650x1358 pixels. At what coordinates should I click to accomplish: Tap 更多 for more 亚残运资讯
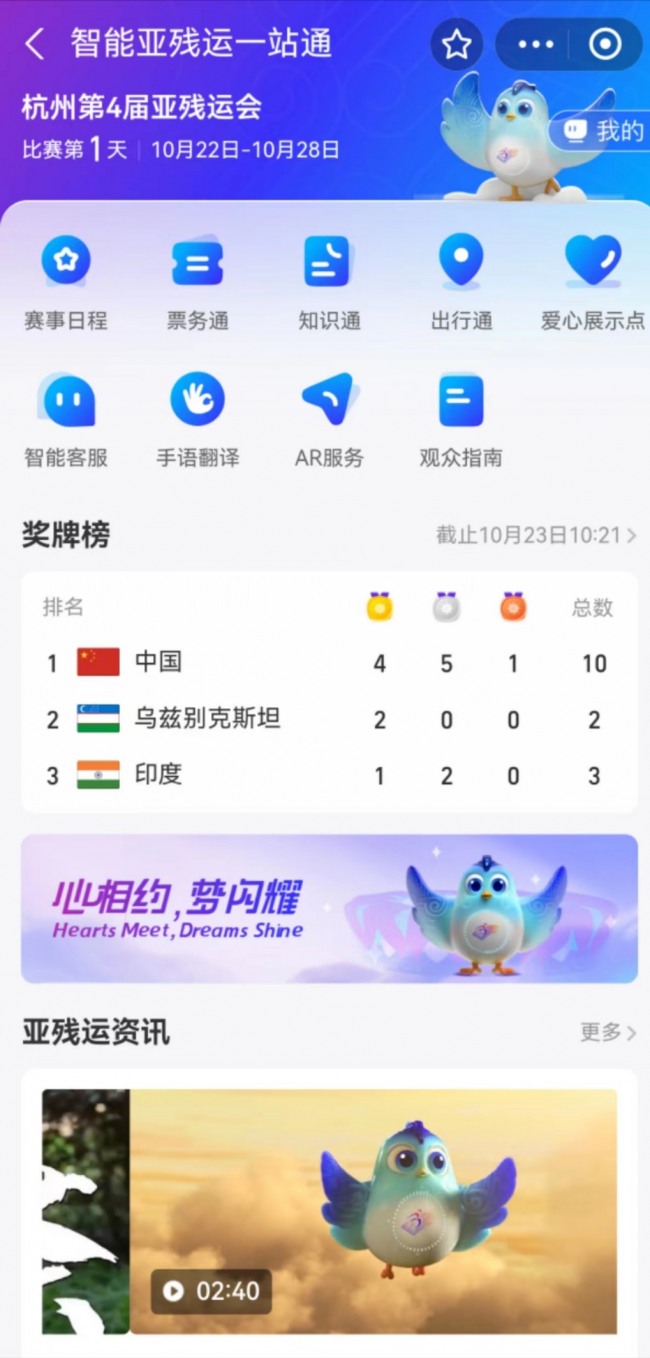pos(608,1033)
